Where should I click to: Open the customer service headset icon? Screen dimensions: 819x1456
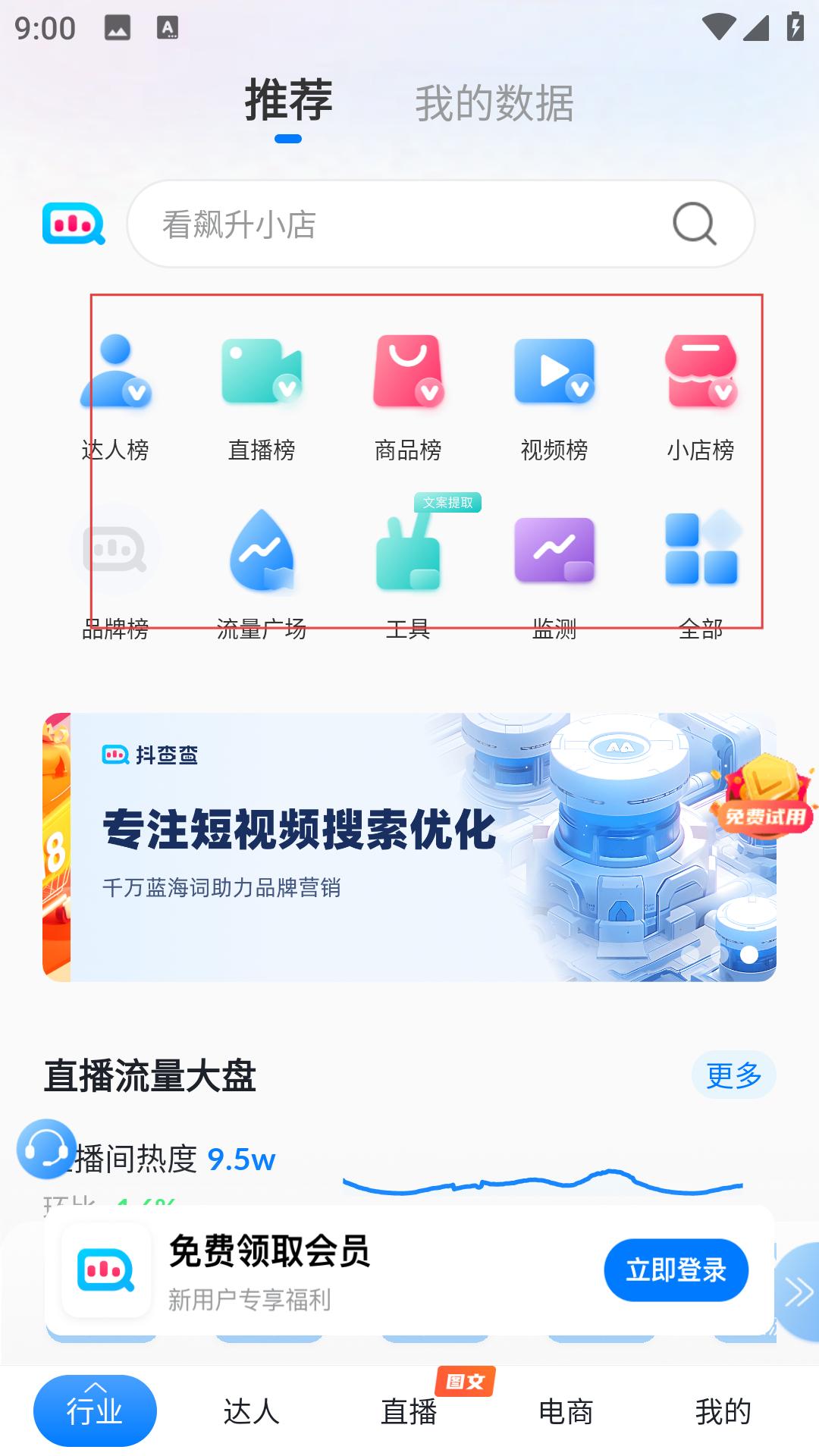point(46,1149)
